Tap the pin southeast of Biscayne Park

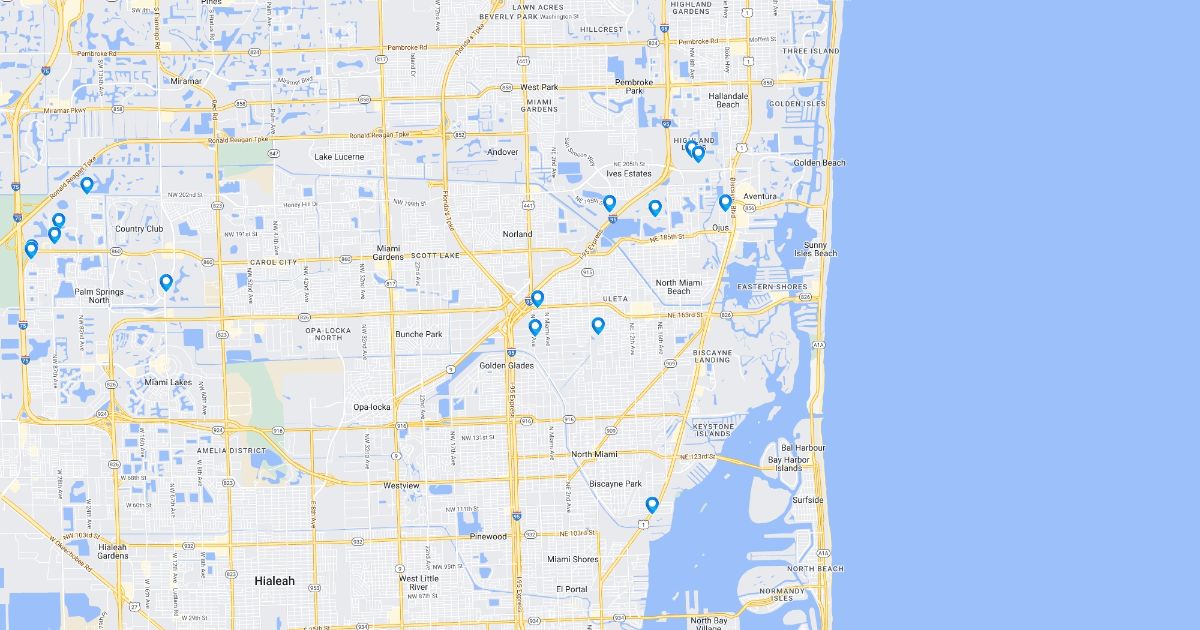[x=652, y=506]
